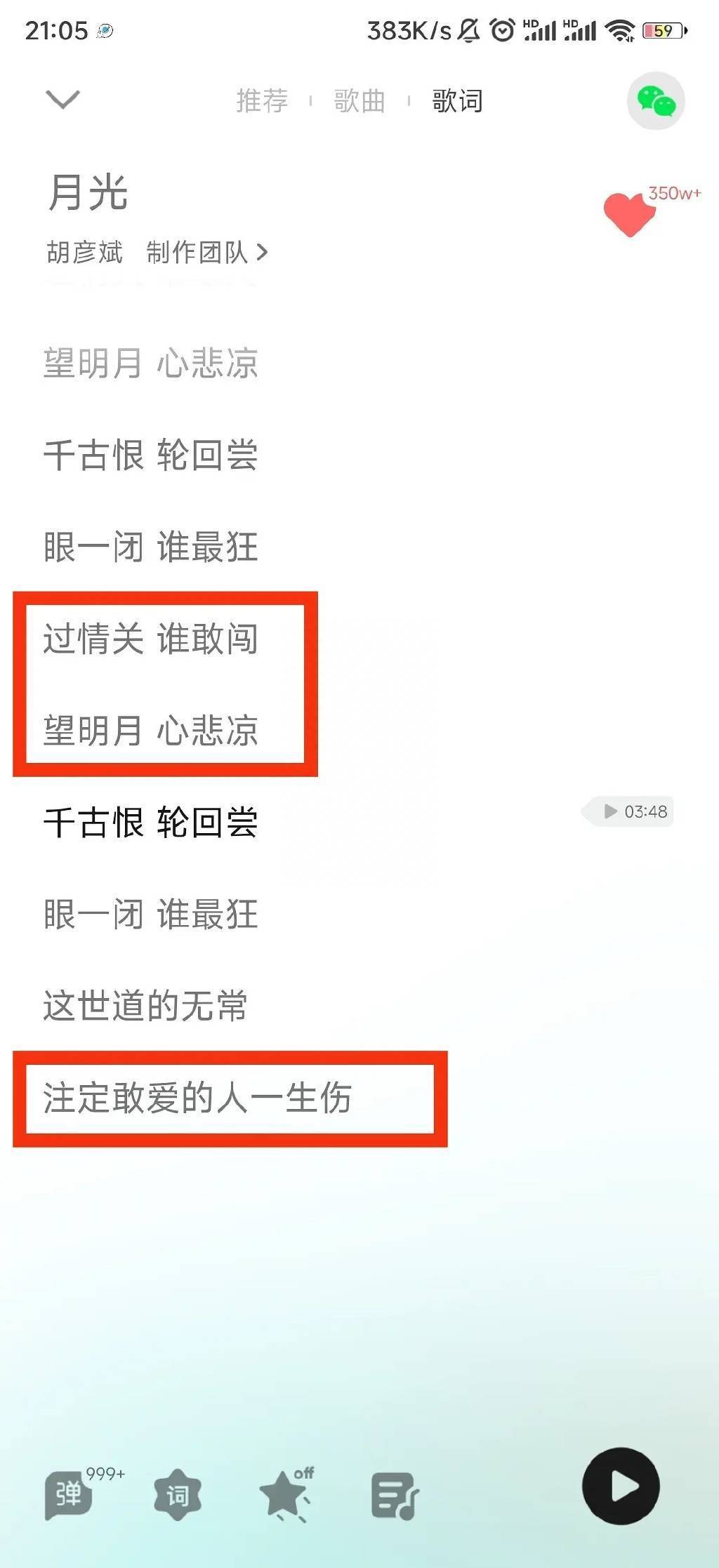Image resolution: width=719 pixels, height=1568 pixels.
Task: Toggle the star effect marked off
Action: pos(286,1494)
